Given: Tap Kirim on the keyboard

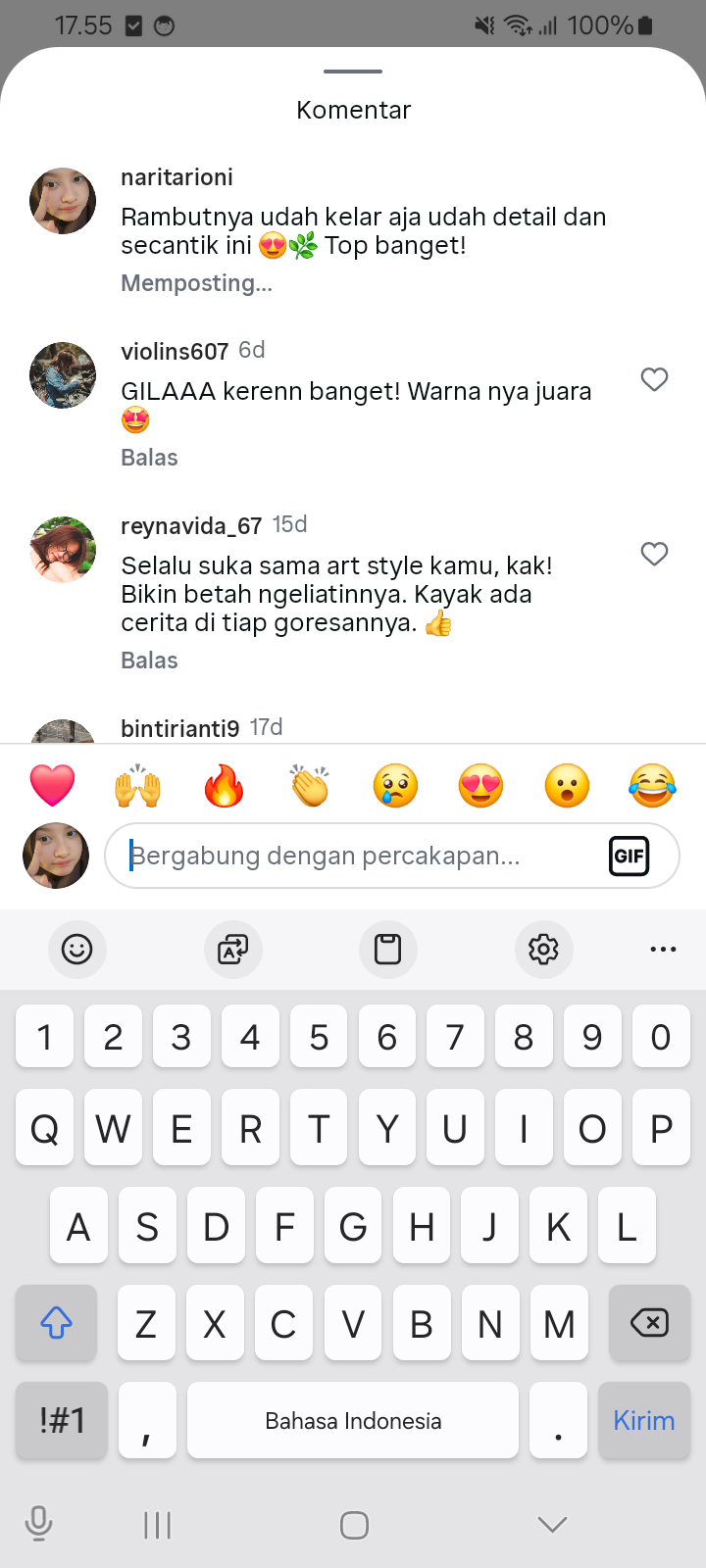Looking at the screenshot, I should tap(643, 1420).
